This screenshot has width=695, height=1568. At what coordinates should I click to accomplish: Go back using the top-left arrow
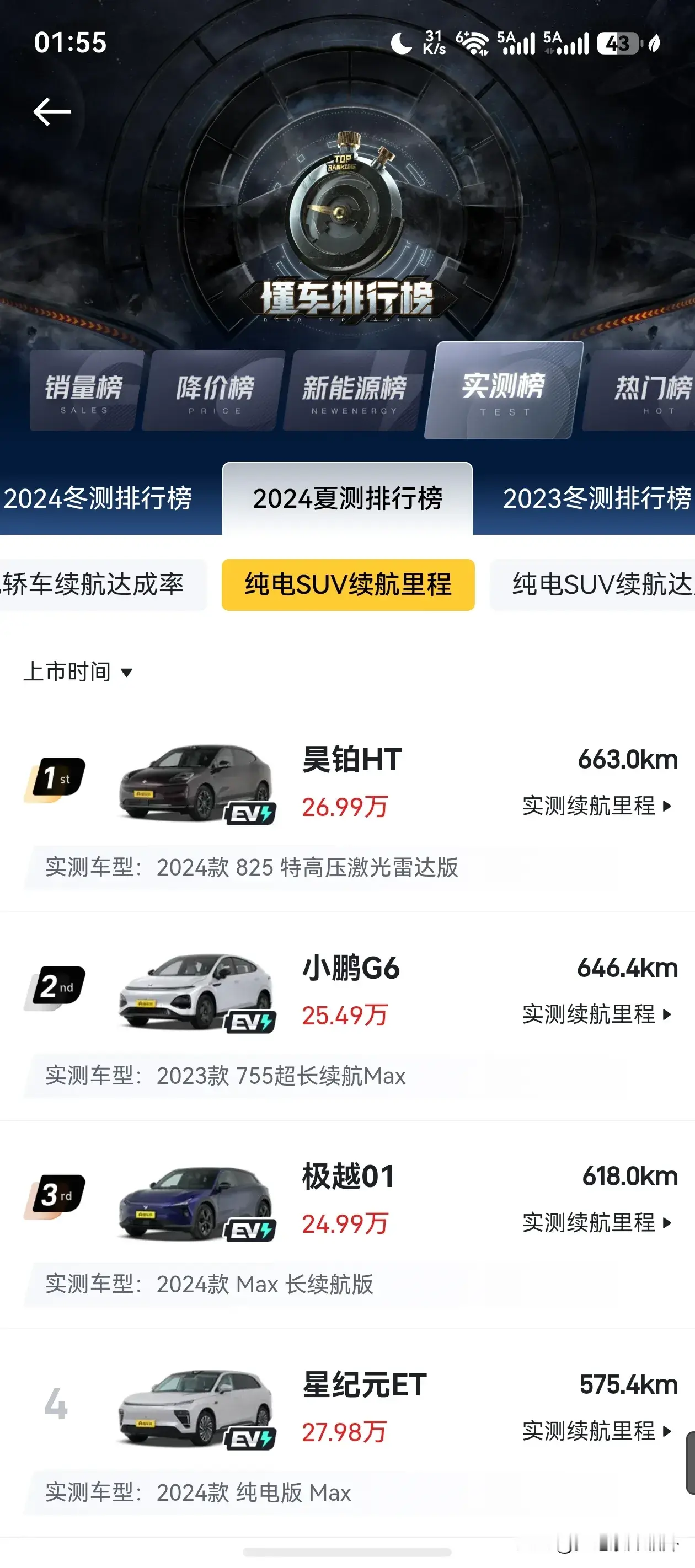(52, 112)
